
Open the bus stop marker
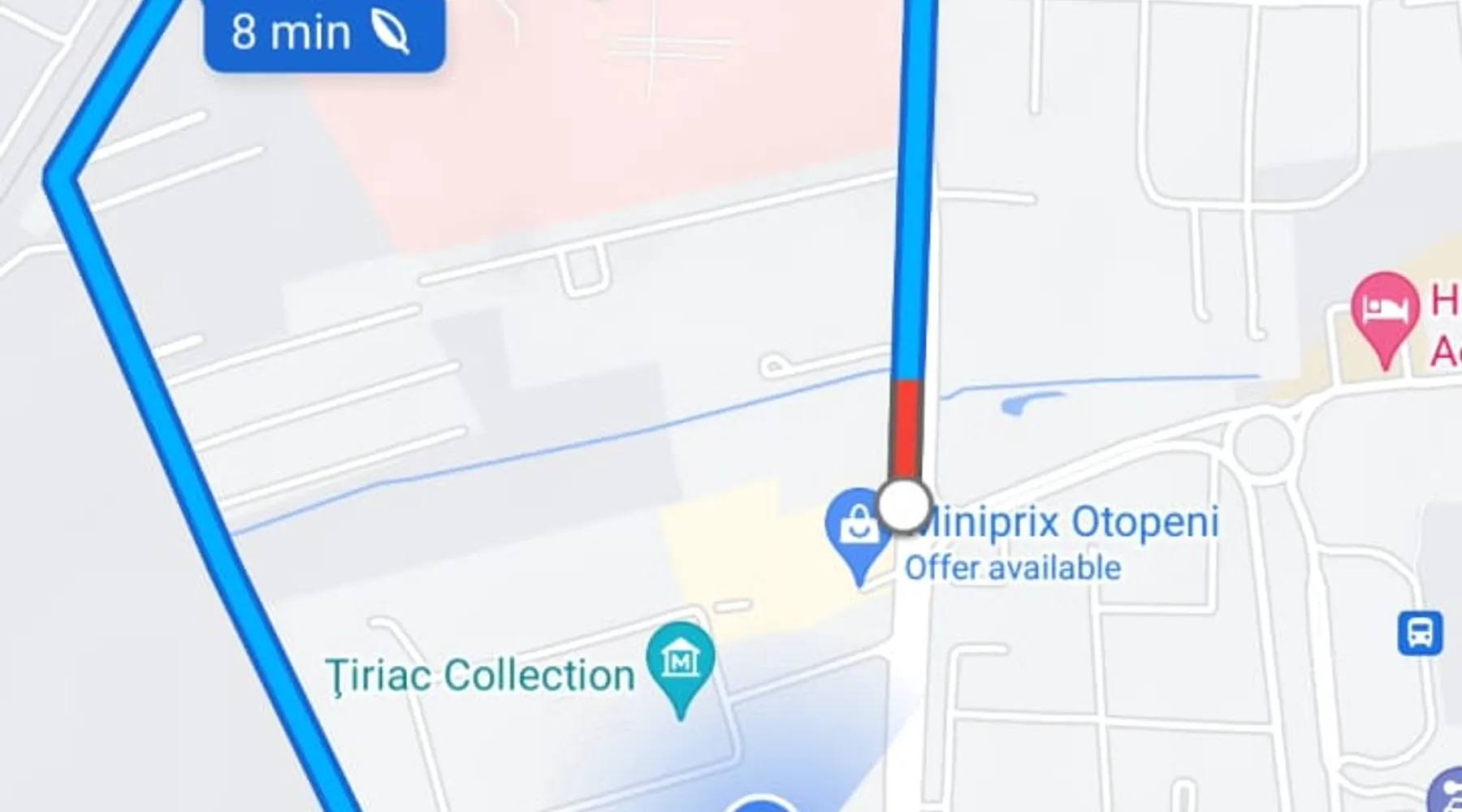[x=1420, y=633]
